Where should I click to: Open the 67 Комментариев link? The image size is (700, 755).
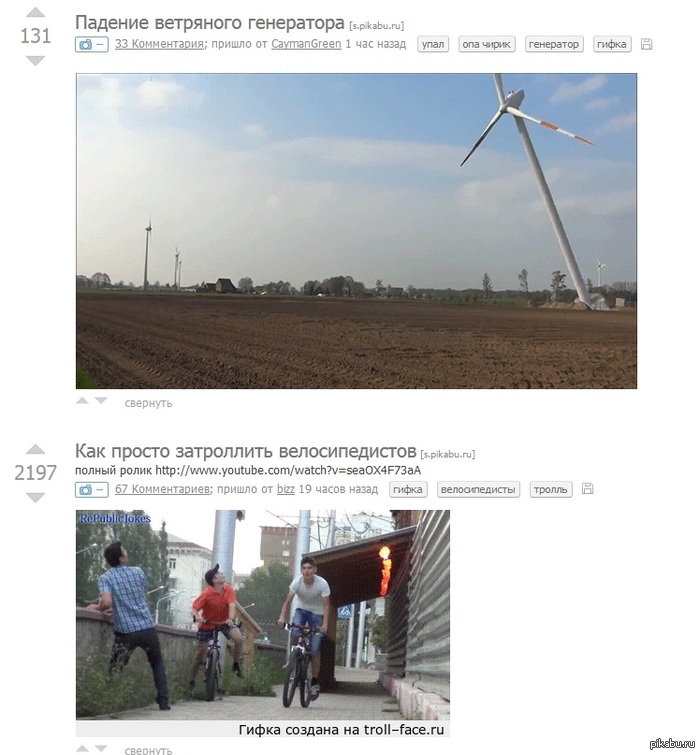162,489
